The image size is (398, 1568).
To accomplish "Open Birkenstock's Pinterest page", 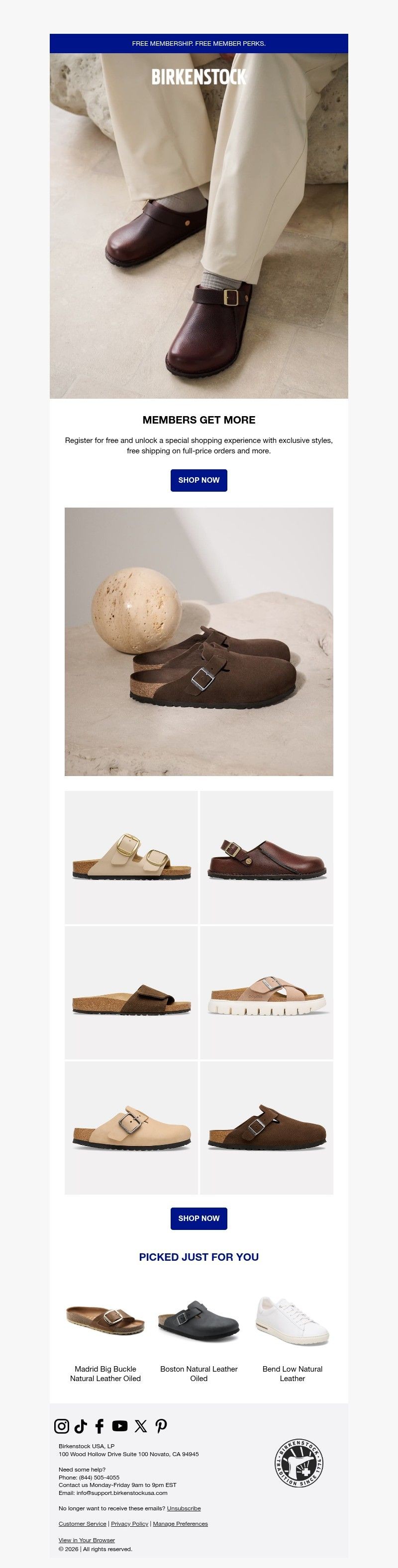I will [x=161, y=1425].
